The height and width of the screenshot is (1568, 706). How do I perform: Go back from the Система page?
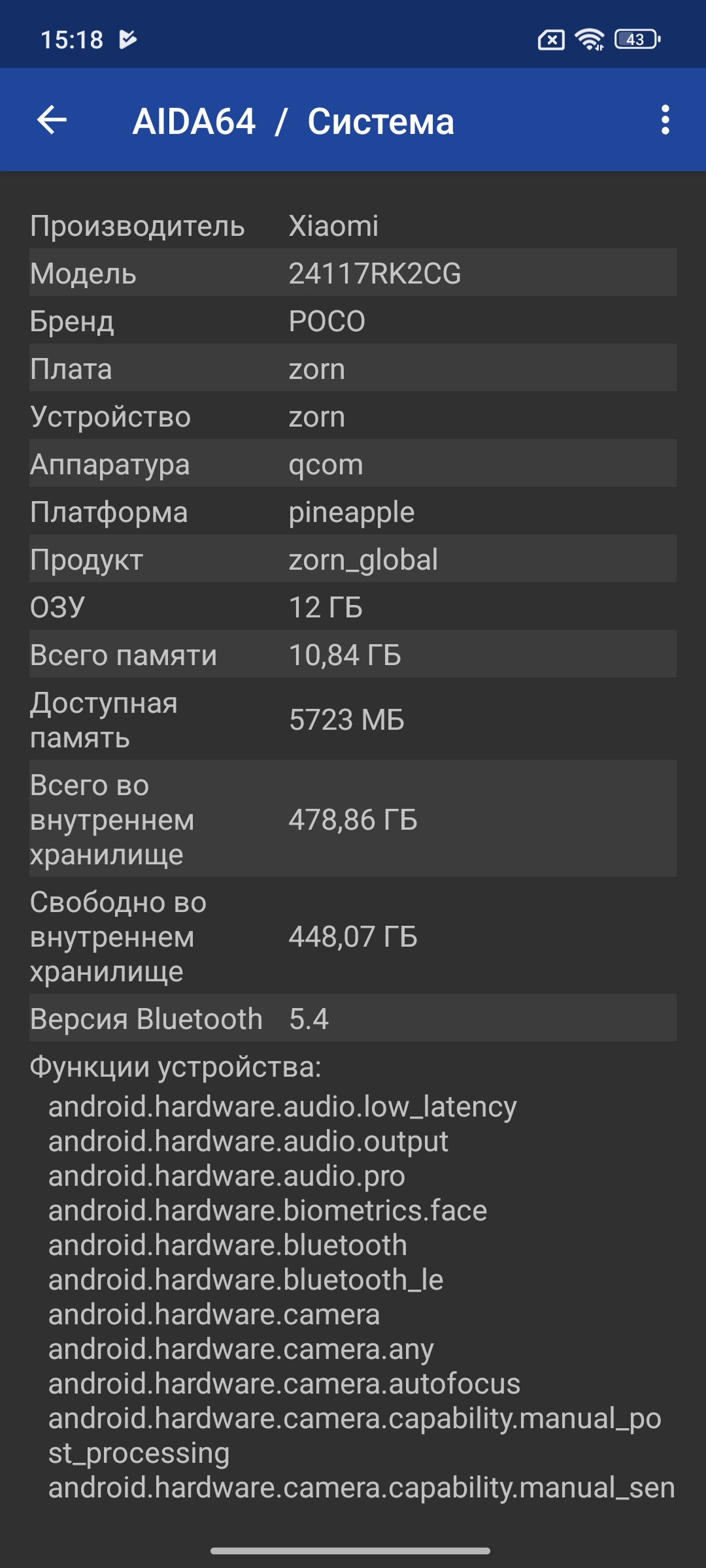(x=52, y=120)
